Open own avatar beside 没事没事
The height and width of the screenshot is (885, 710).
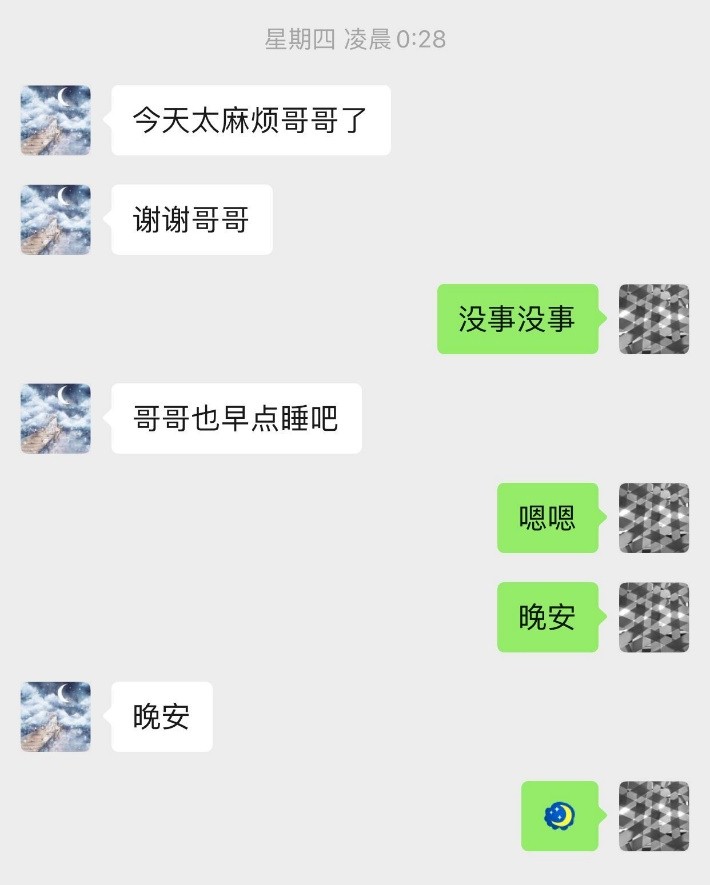(654, 319)
